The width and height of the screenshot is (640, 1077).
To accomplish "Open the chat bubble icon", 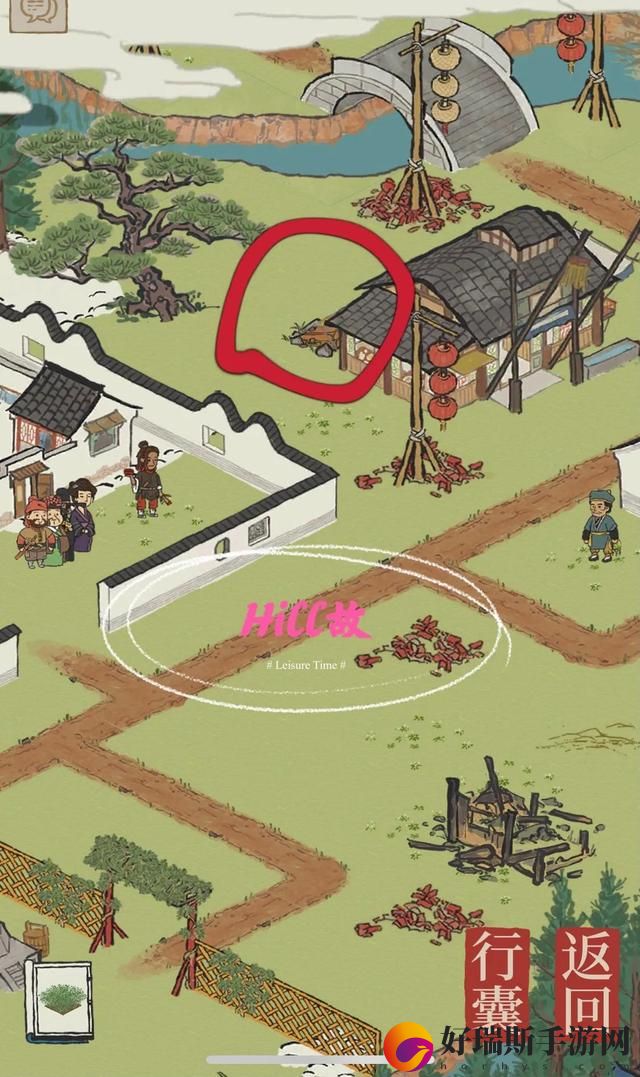I will coord(38,12).
